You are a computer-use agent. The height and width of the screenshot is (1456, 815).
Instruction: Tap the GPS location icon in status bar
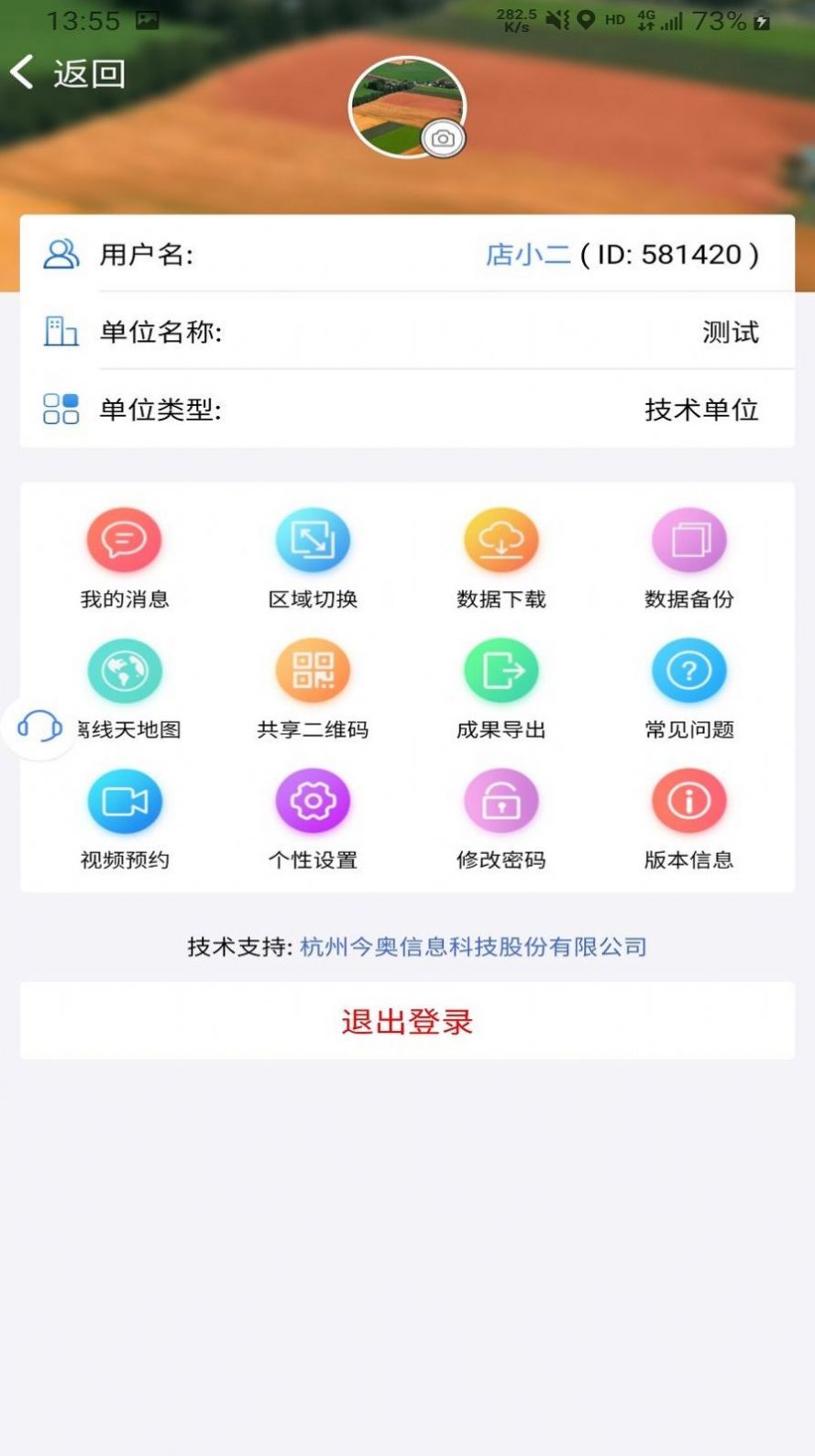pos(588,18)
